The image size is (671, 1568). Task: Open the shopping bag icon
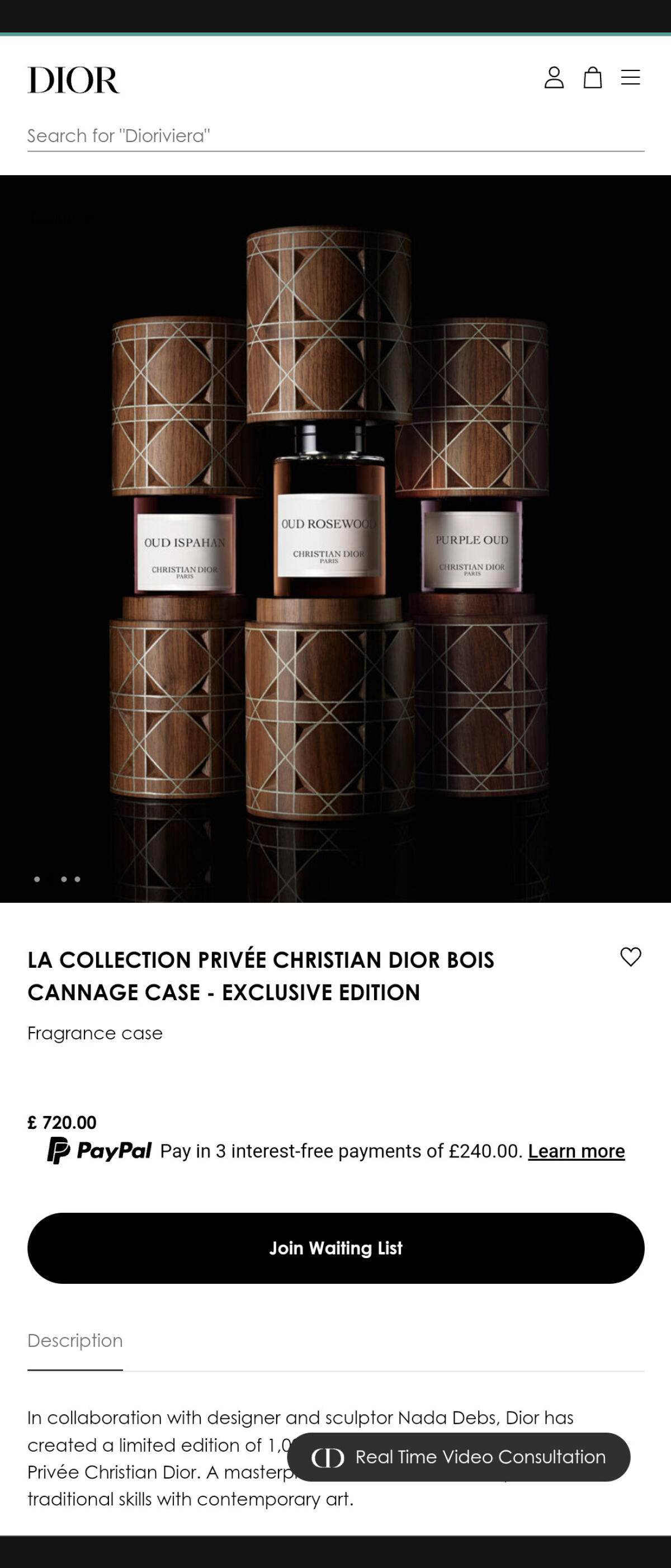pyautogui.click(x=592, y=78)
